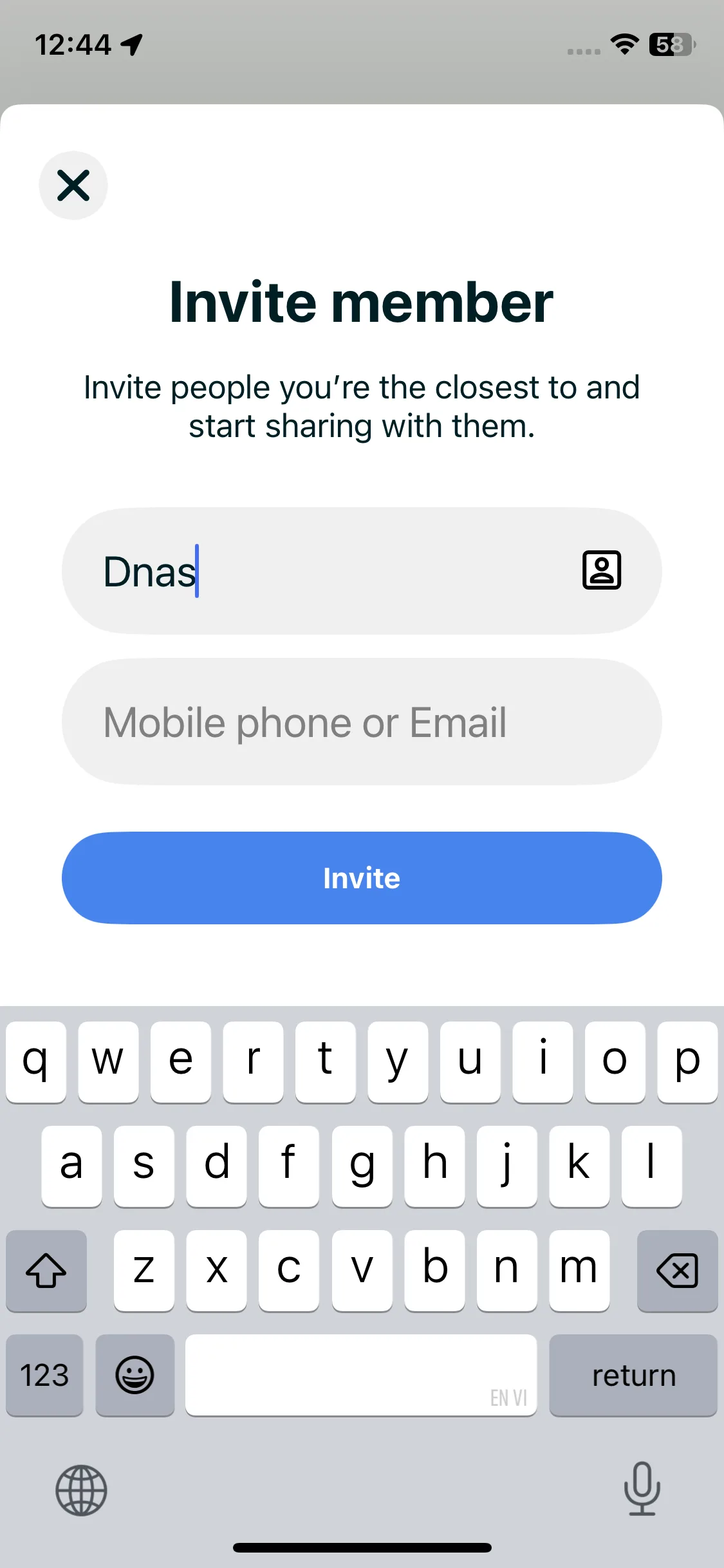Start dictation with the microphone icon
The width and height of the screenshot is (724, 1568).
(x=642, y=1488)
